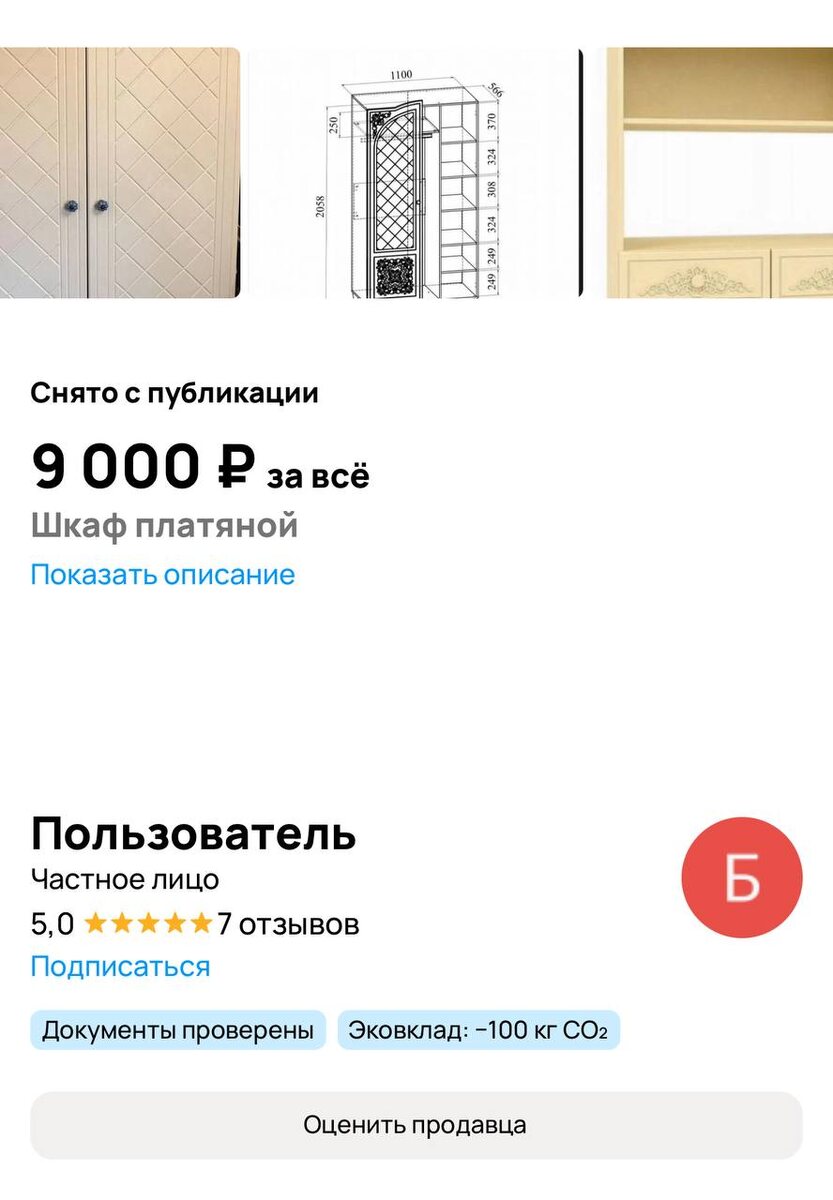The height and width of the screenshot is (1200, 833).
Task: Open seller's red Б avatar
Action: 742,877
